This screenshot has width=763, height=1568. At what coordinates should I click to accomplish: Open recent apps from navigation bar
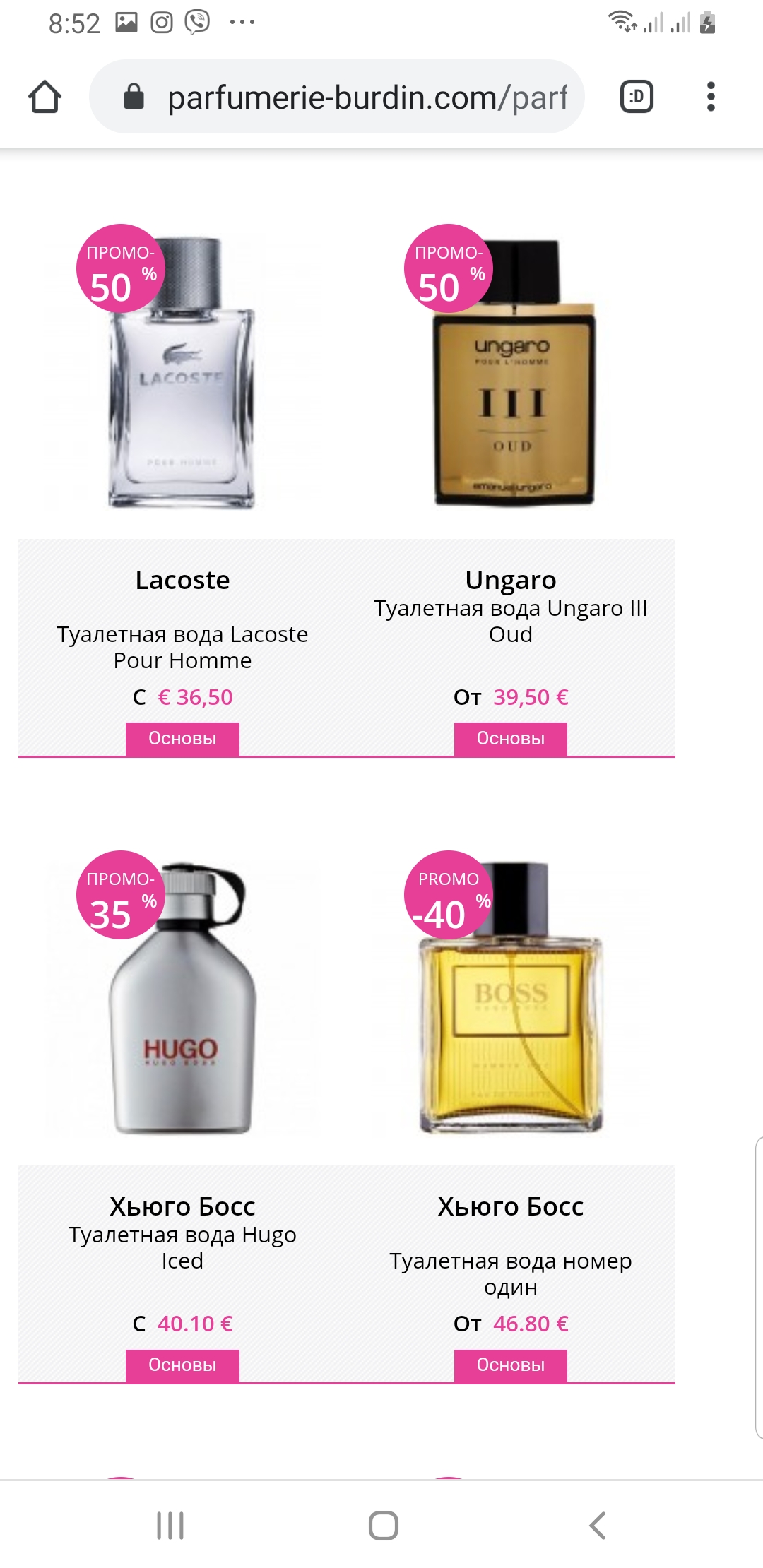[x=170, y=1526]
